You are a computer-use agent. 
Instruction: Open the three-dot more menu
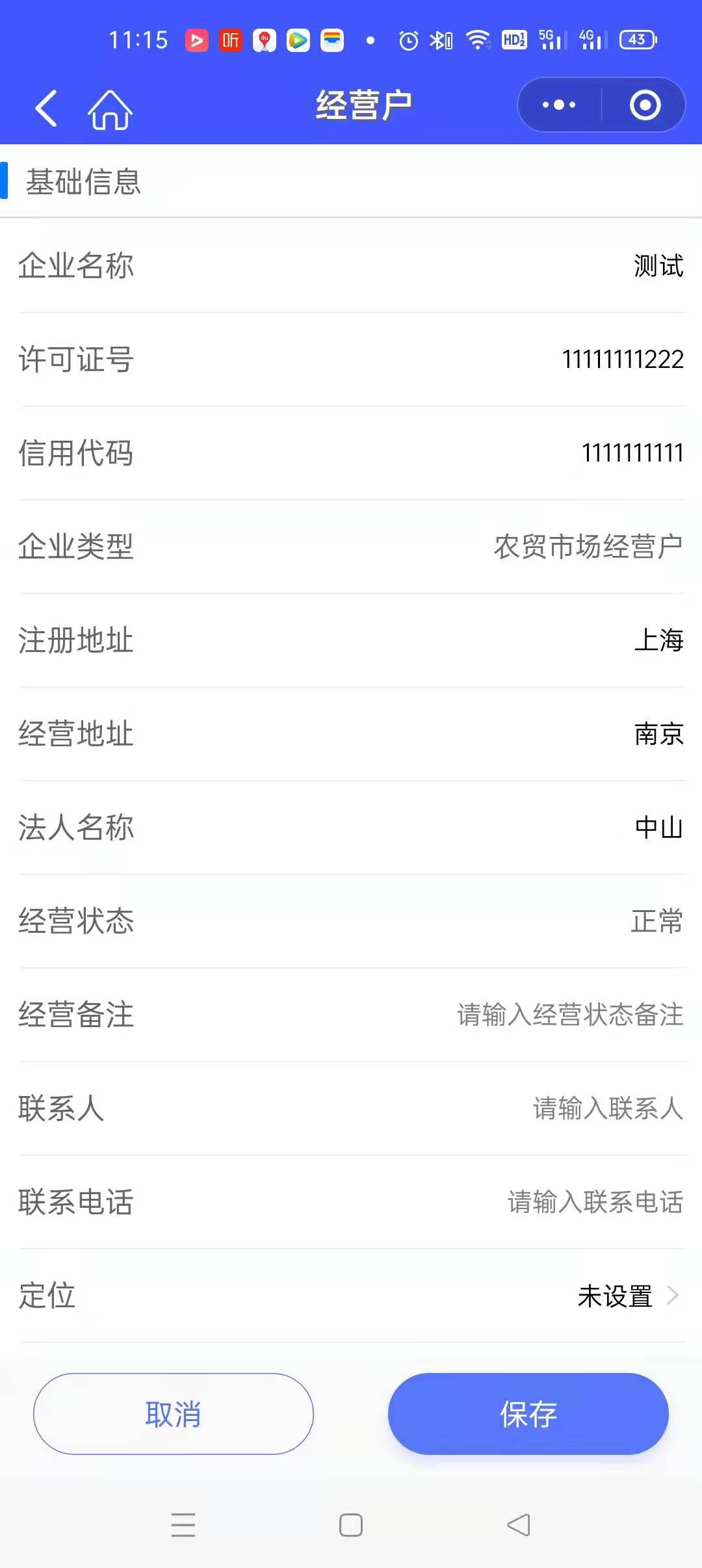point(559,105)
